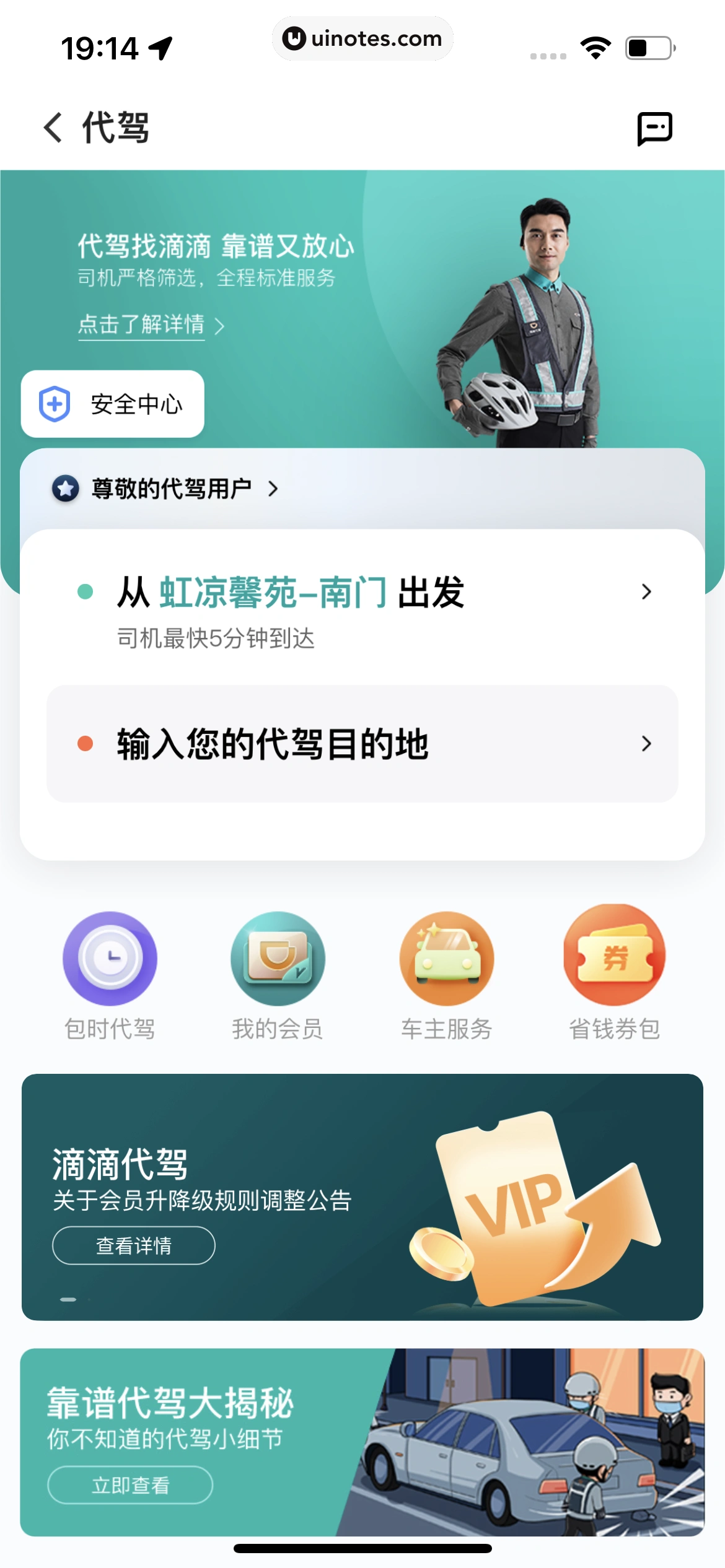Open 我的会员 membership
Screen dimensions: 725x1568
pyautogui.click(x=278, y=974)
